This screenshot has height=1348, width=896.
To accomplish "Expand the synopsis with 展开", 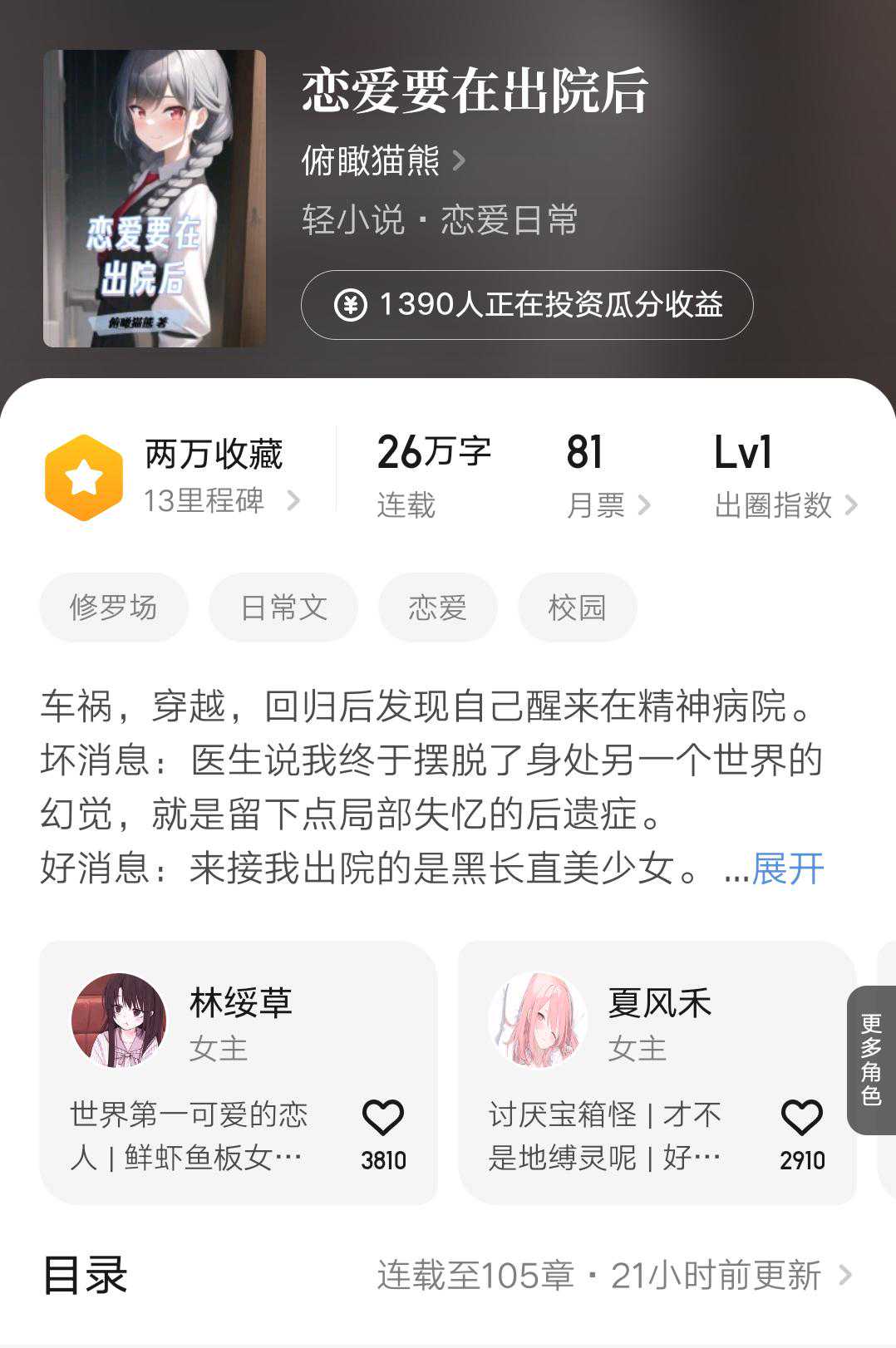I will [787, 869].
